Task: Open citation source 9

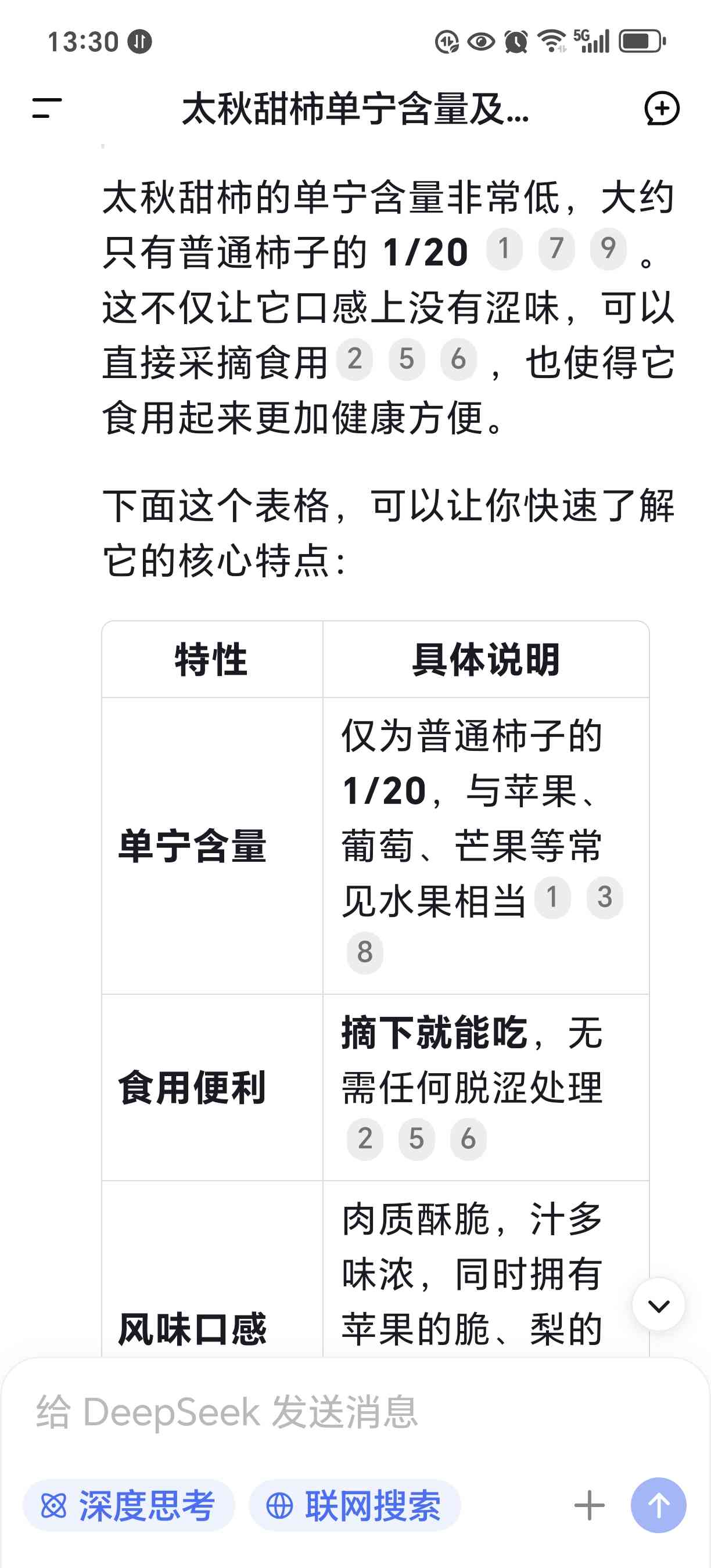Action: tap(608, 249)
